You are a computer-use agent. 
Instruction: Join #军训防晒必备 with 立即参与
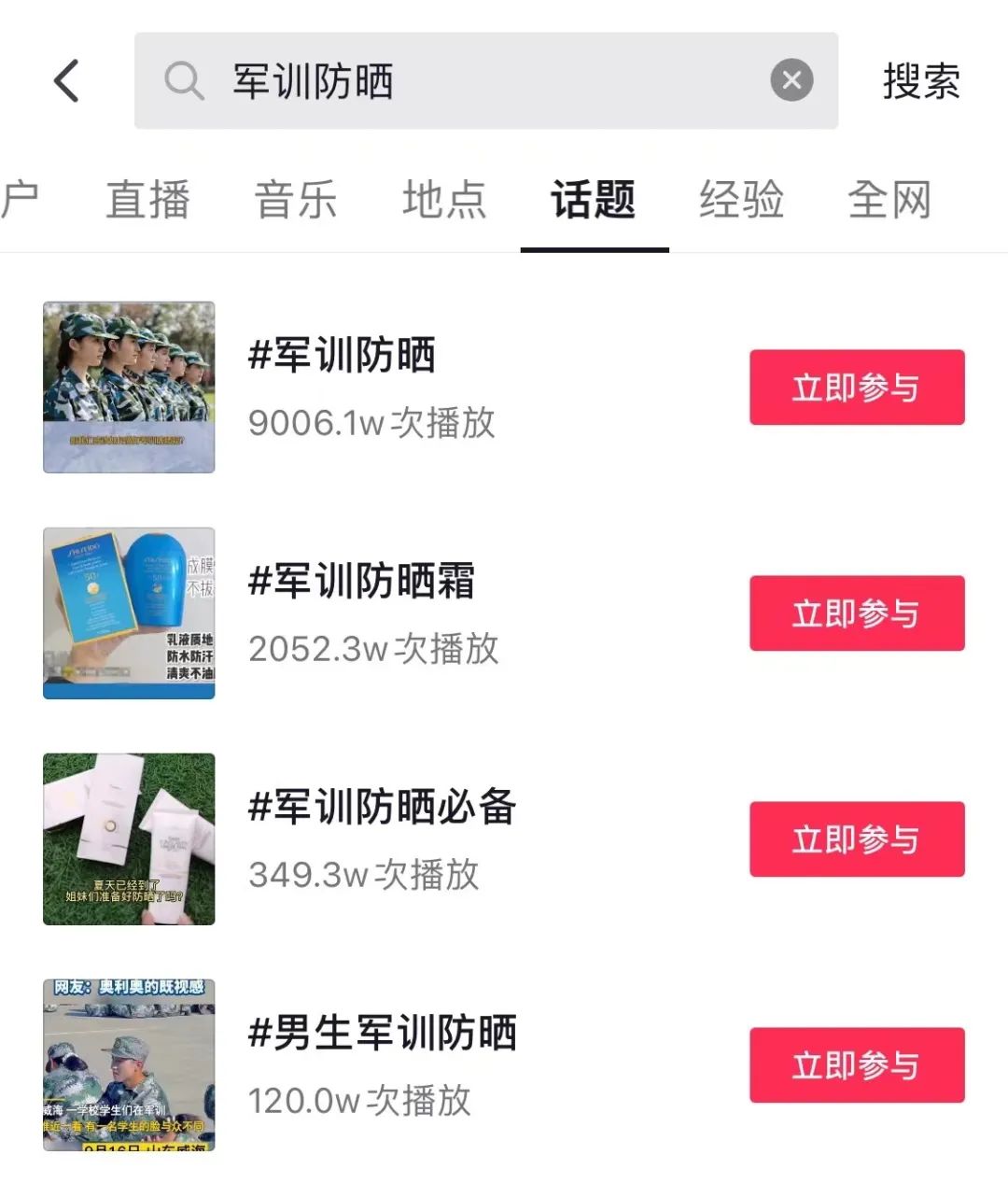(x=857, y=839)
